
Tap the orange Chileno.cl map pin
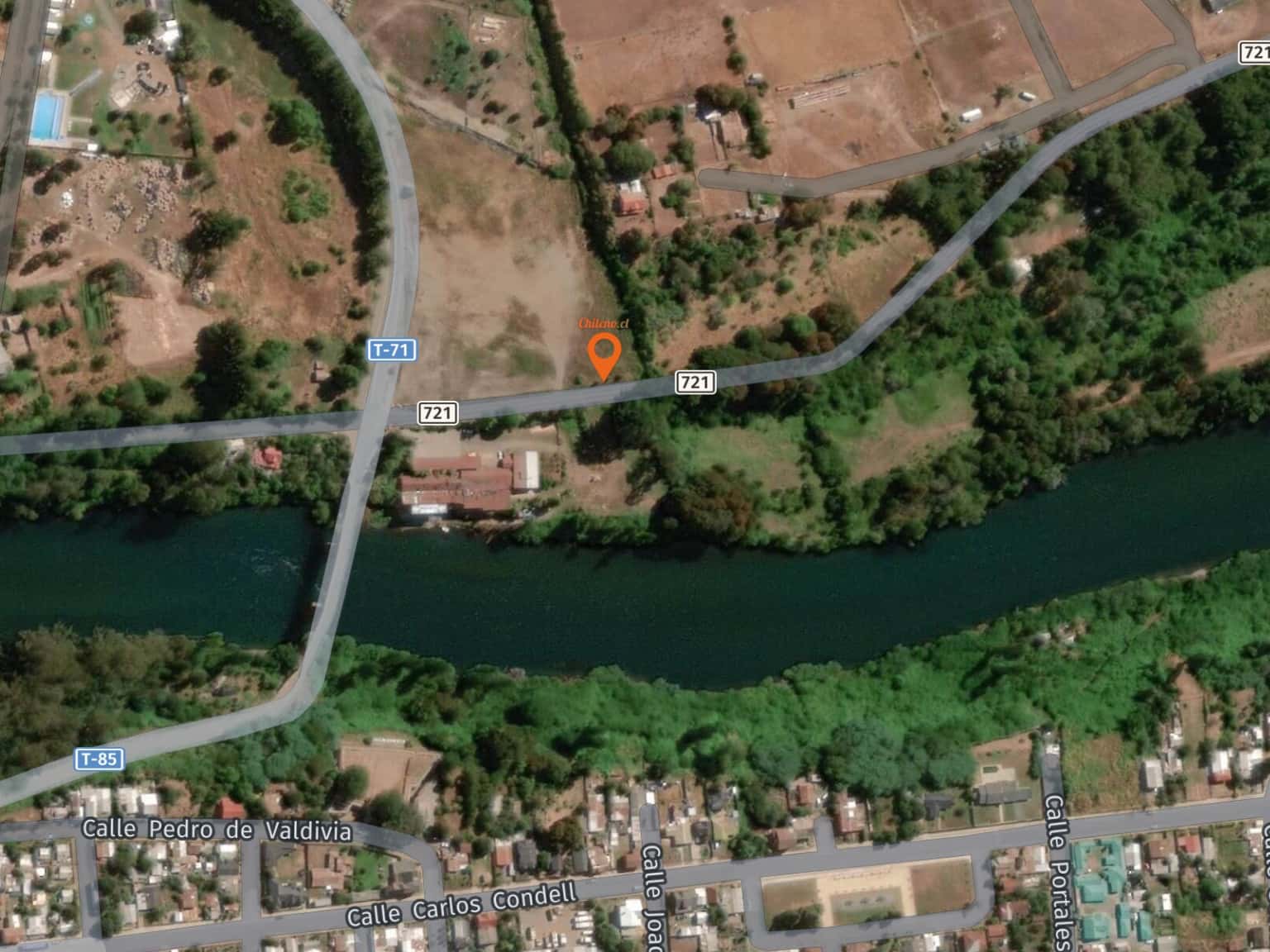click(604, 355)
